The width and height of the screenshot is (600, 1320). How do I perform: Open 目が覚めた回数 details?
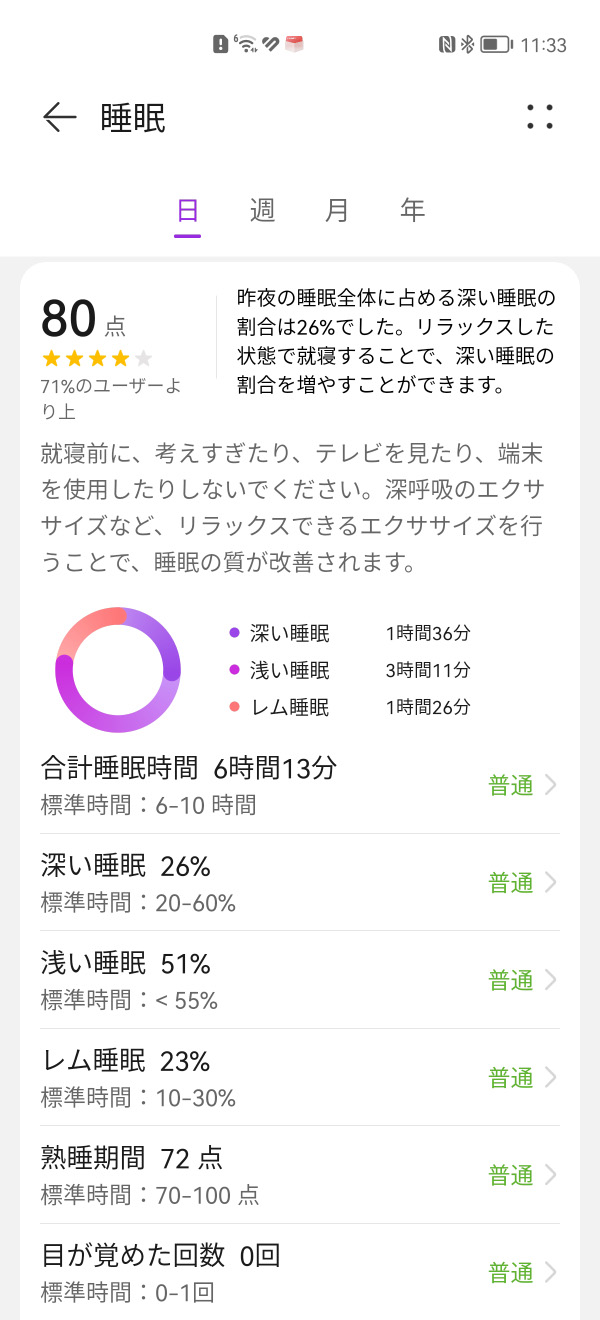(300, 1272)
